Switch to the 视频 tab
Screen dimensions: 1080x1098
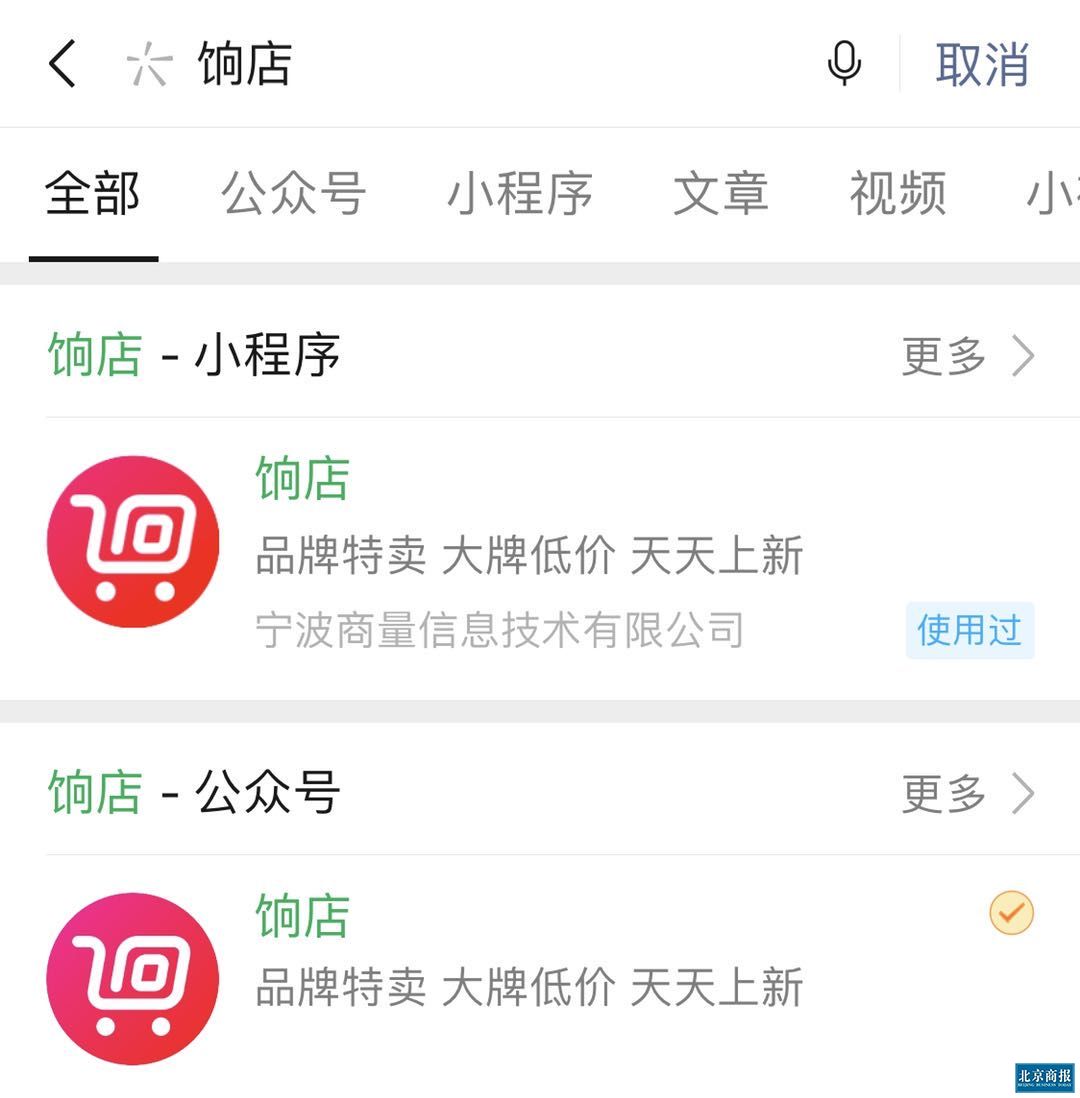(x=897, y=194)
